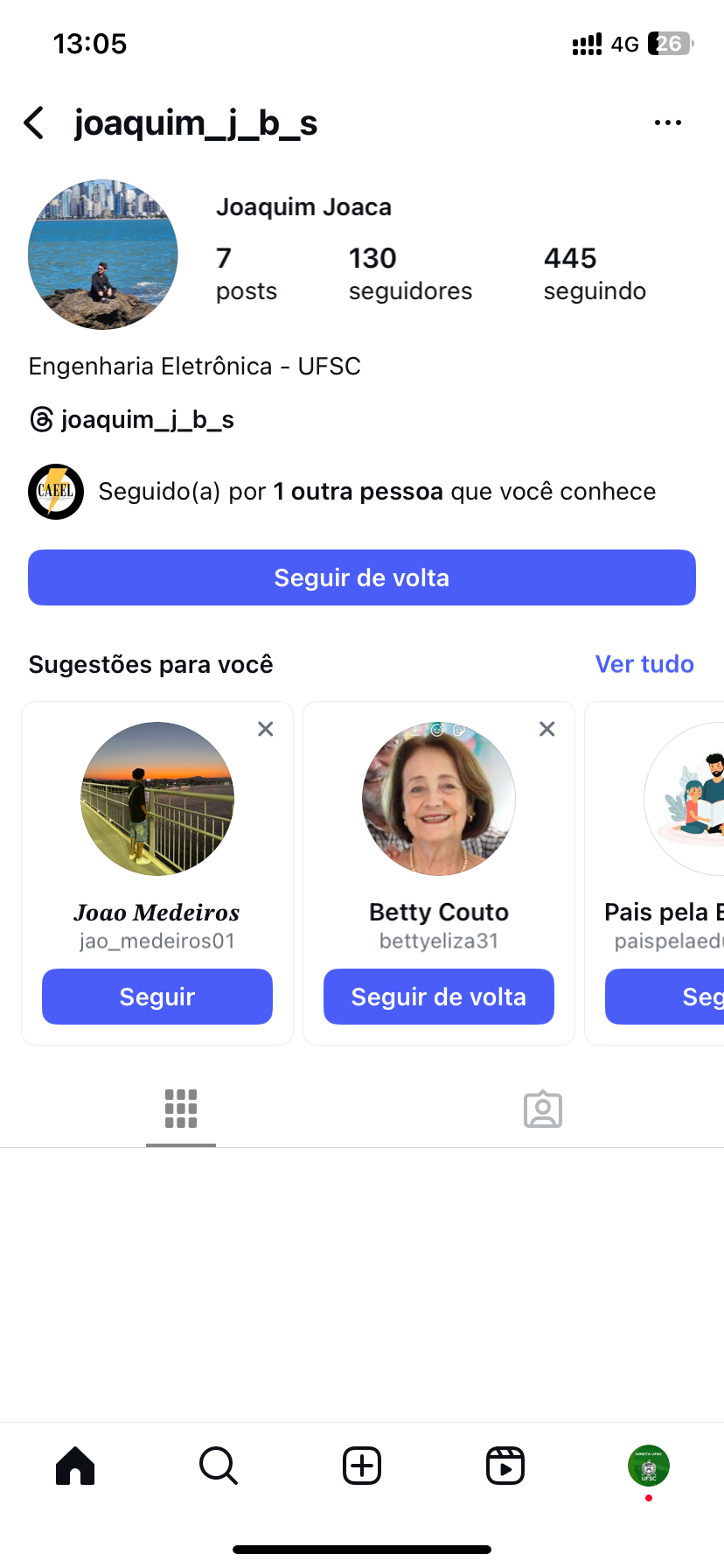Tap the wide 'Seguir de volta' profile button
Image resolution: width=724 pixels, height=1568 pixels.
[x=361, y=577]
